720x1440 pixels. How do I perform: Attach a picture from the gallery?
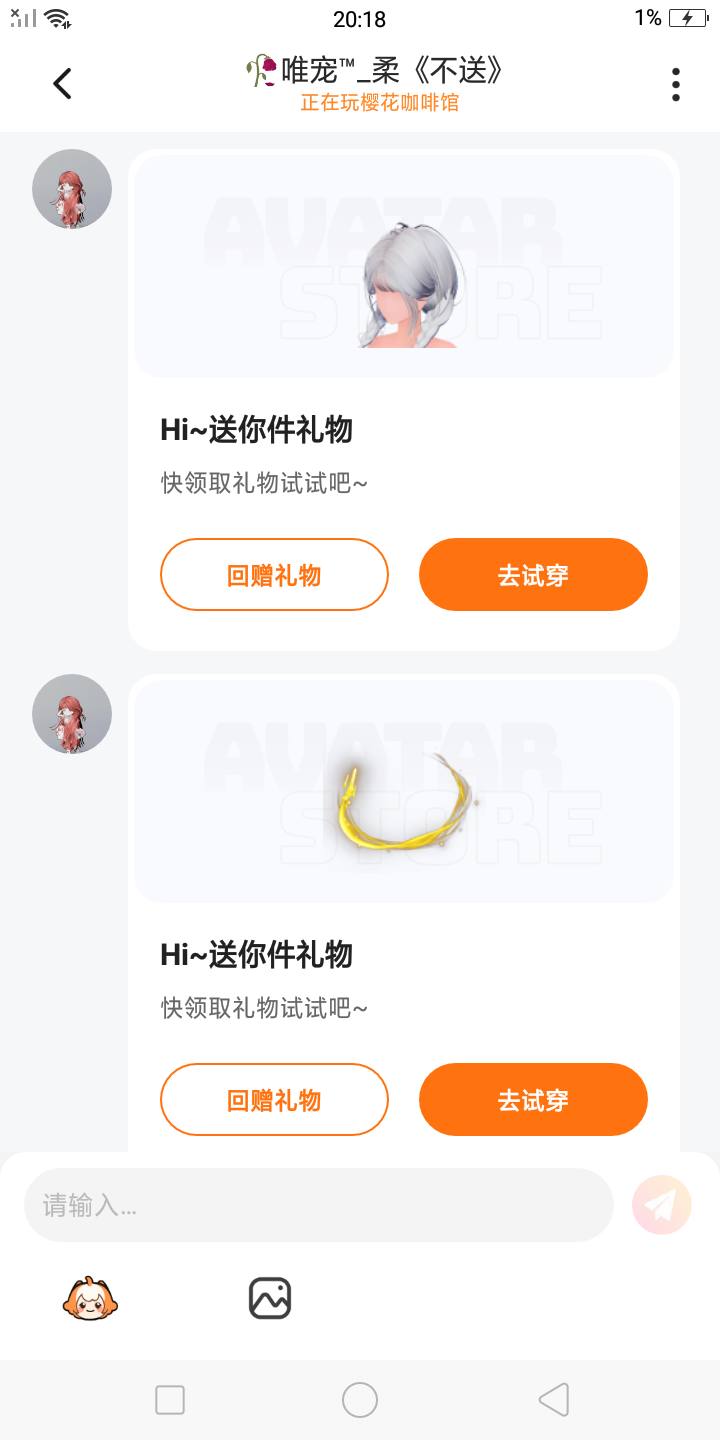point(270,1299)
